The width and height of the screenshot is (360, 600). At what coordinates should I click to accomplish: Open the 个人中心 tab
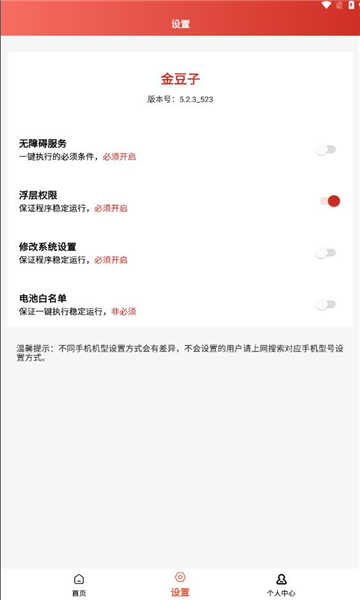click(x=281, y=585)
